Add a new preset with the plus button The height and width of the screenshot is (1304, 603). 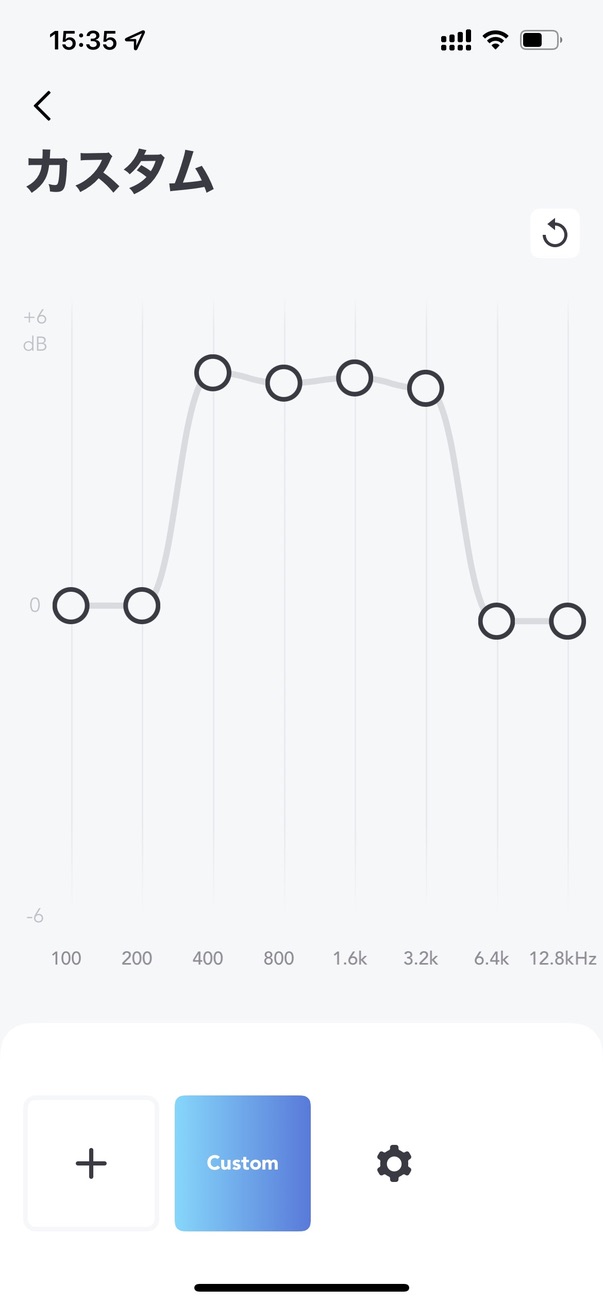pos(91,1163)
